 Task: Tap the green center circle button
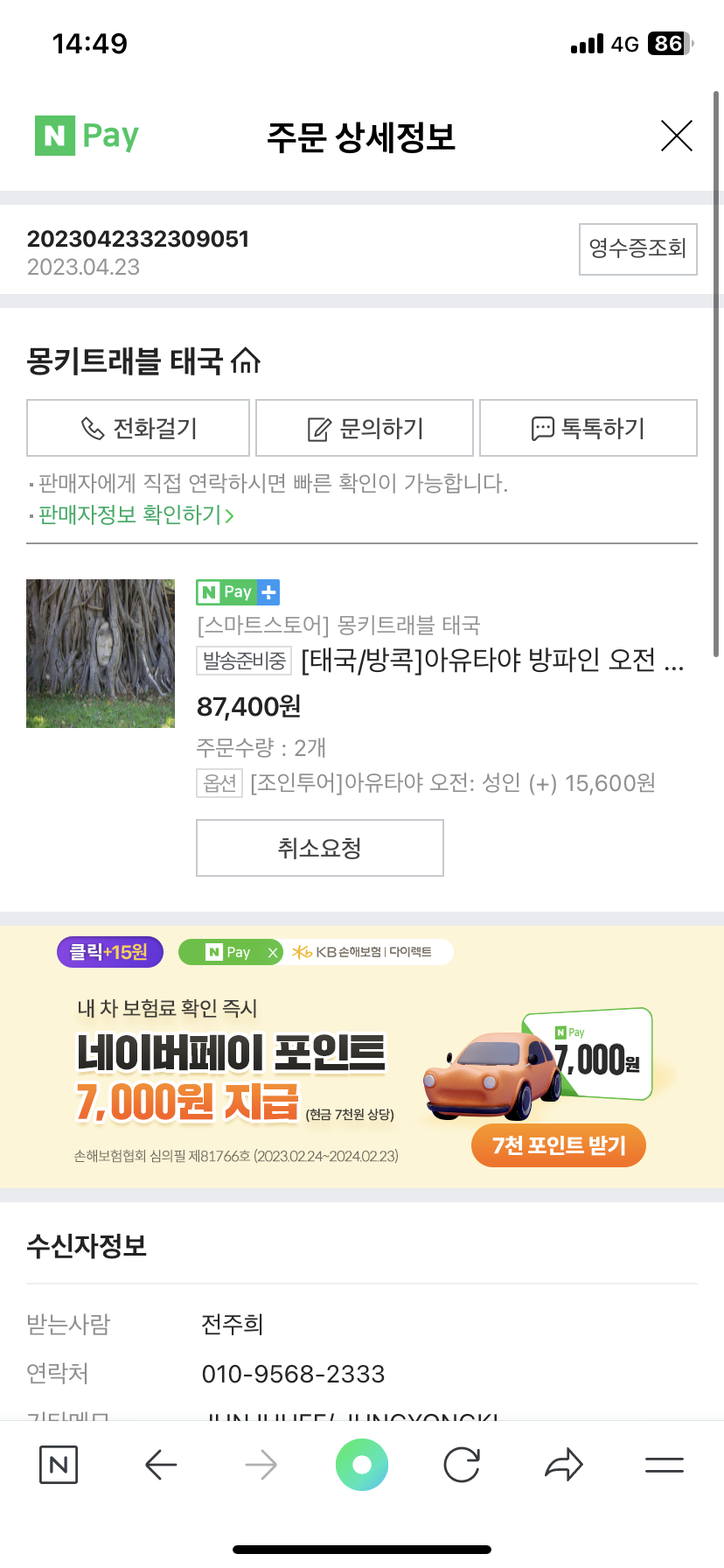pyautogui.click(x=362, y=1465)
